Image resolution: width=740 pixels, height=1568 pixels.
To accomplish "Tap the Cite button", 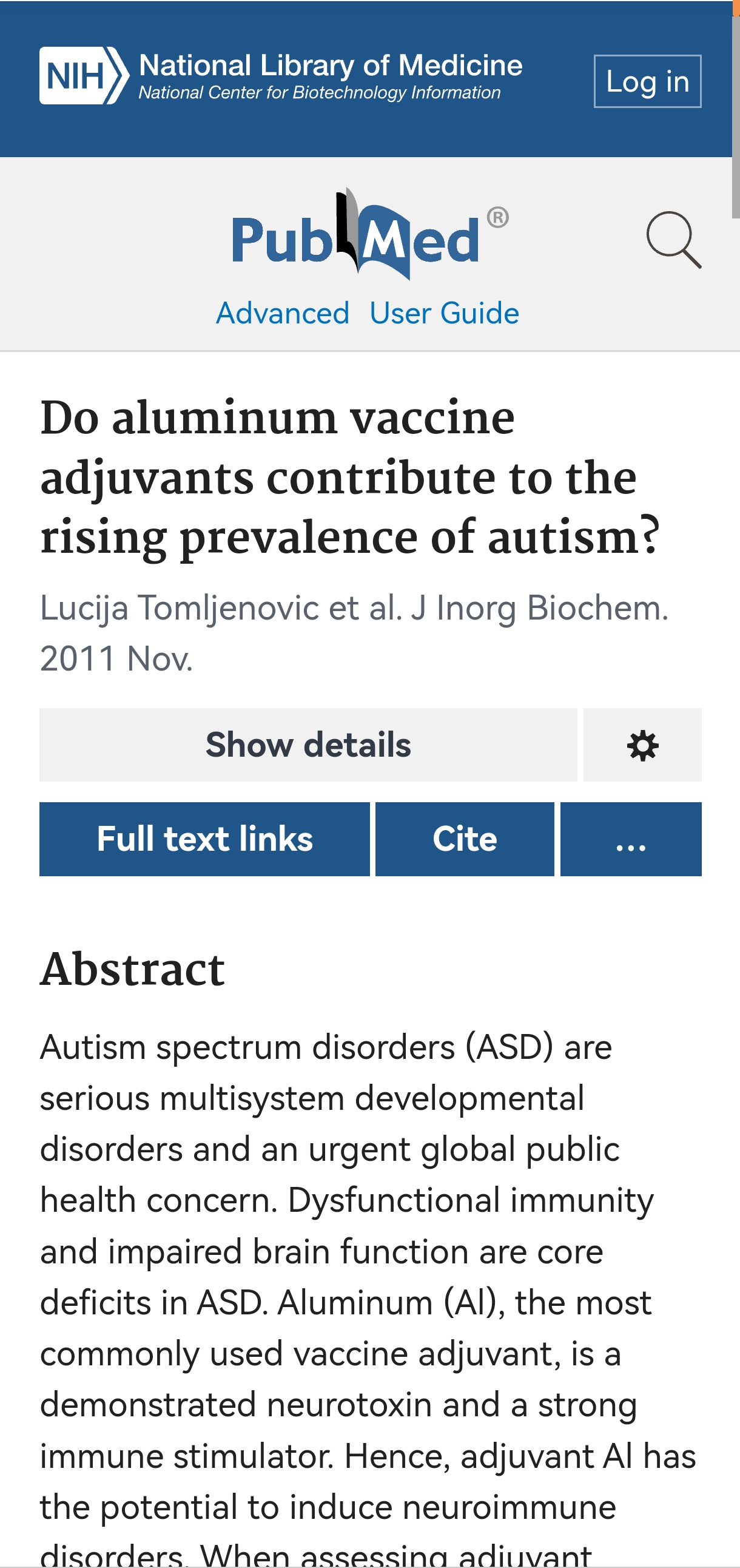I will [x=465, y=839].
